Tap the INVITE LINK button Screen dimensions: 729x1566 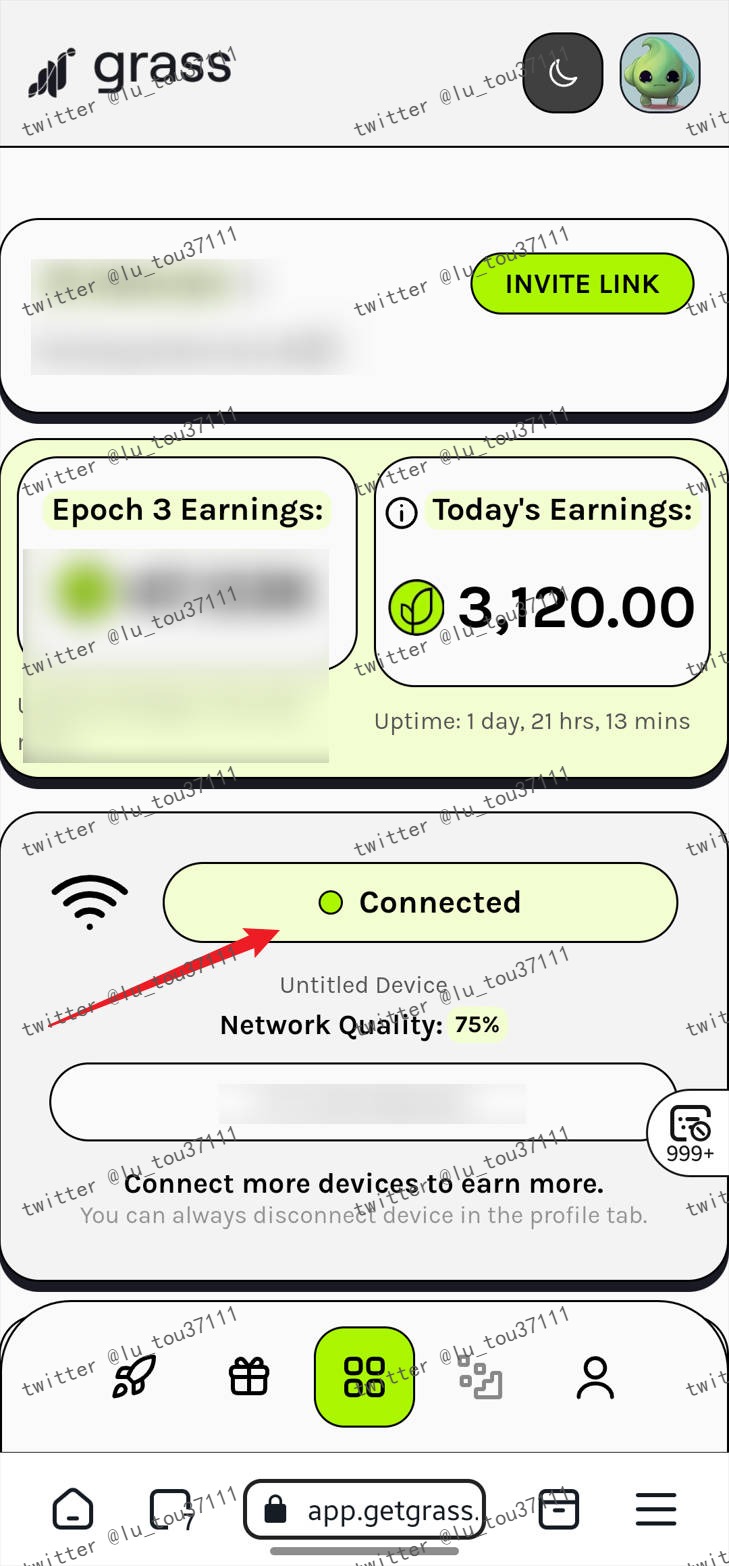tap(582, 284)
